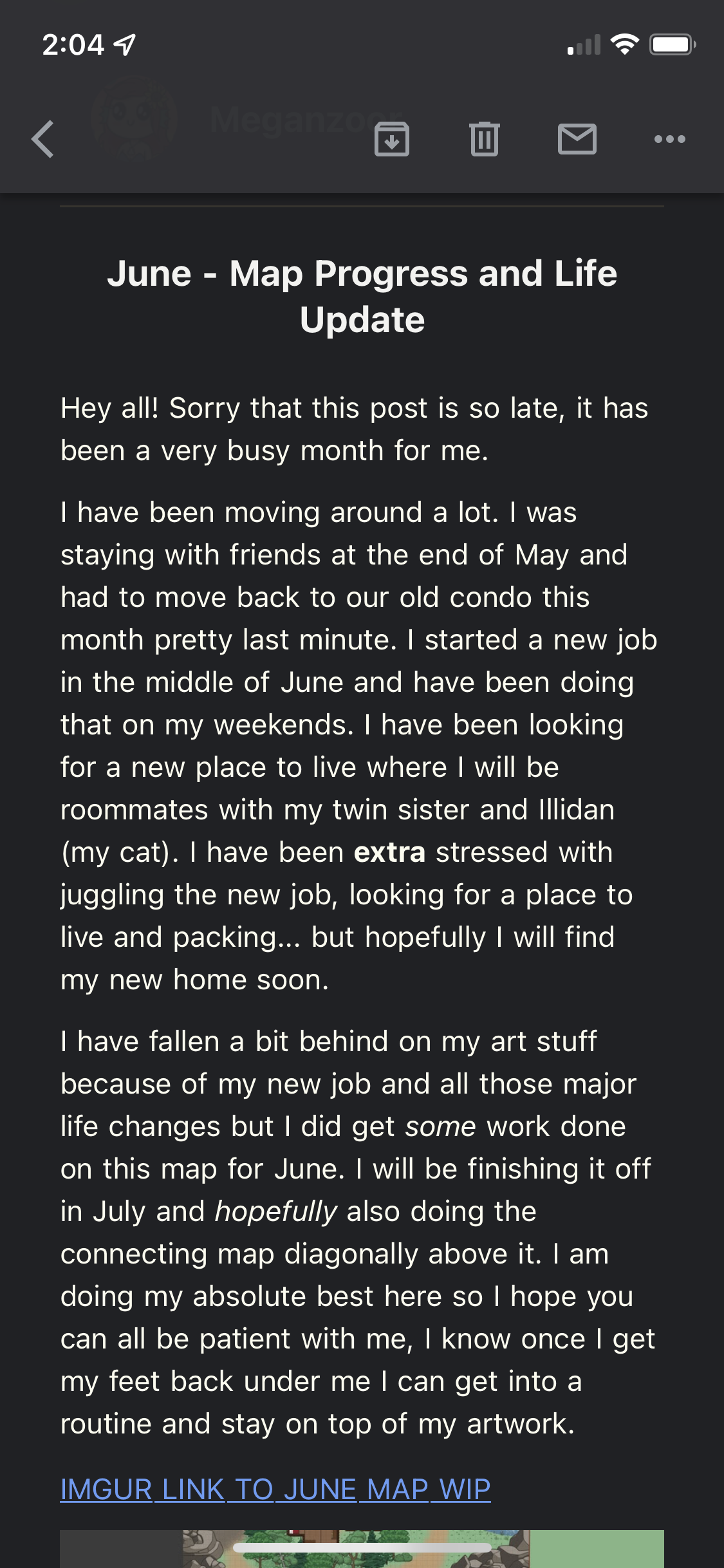724x1568 pixels.
Task: Open the map preview image
Action: [362, 1549]
